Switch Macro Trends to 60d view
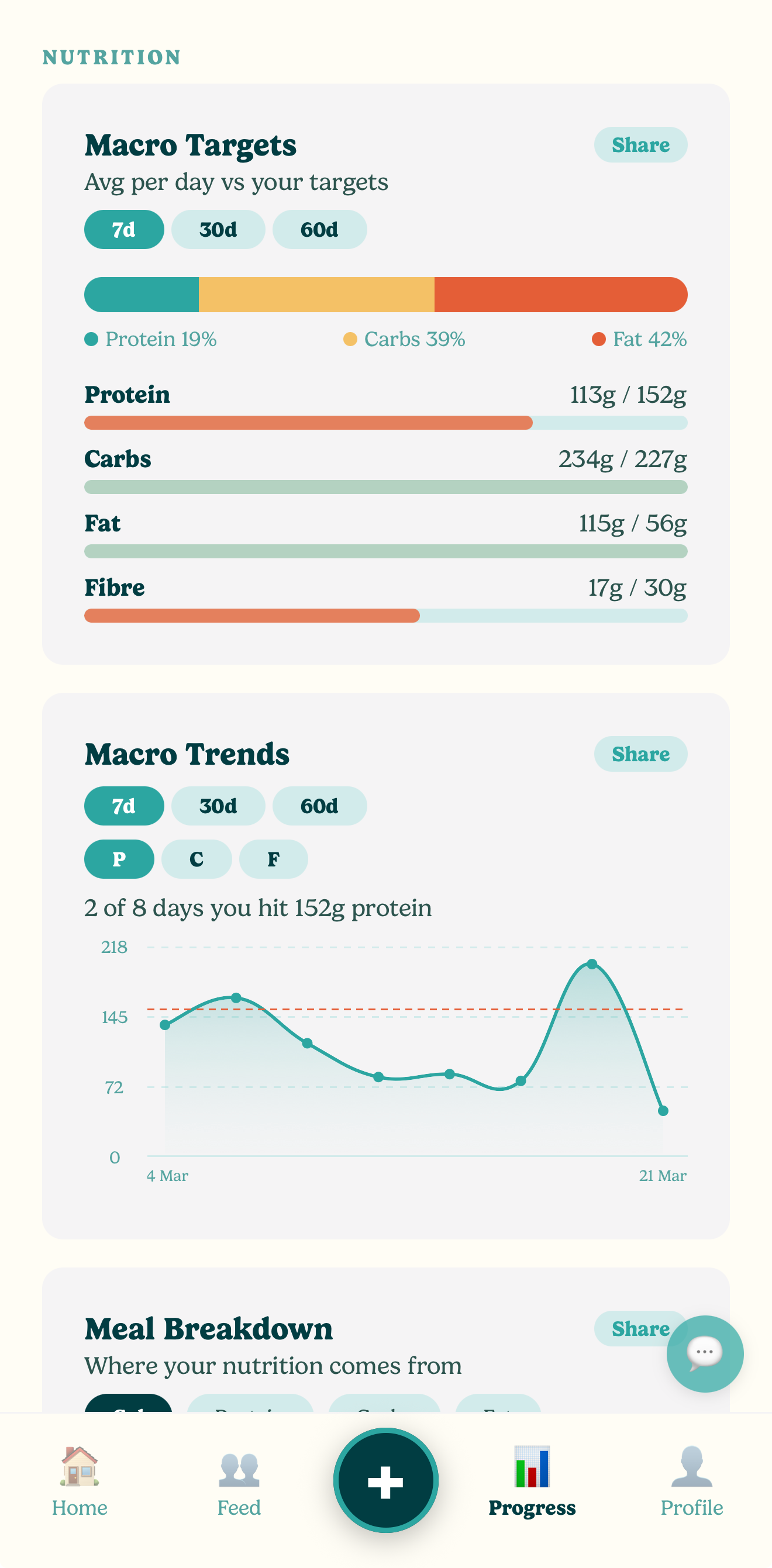The width and height of the screenshot is (772, 1568). click(320, 805)
